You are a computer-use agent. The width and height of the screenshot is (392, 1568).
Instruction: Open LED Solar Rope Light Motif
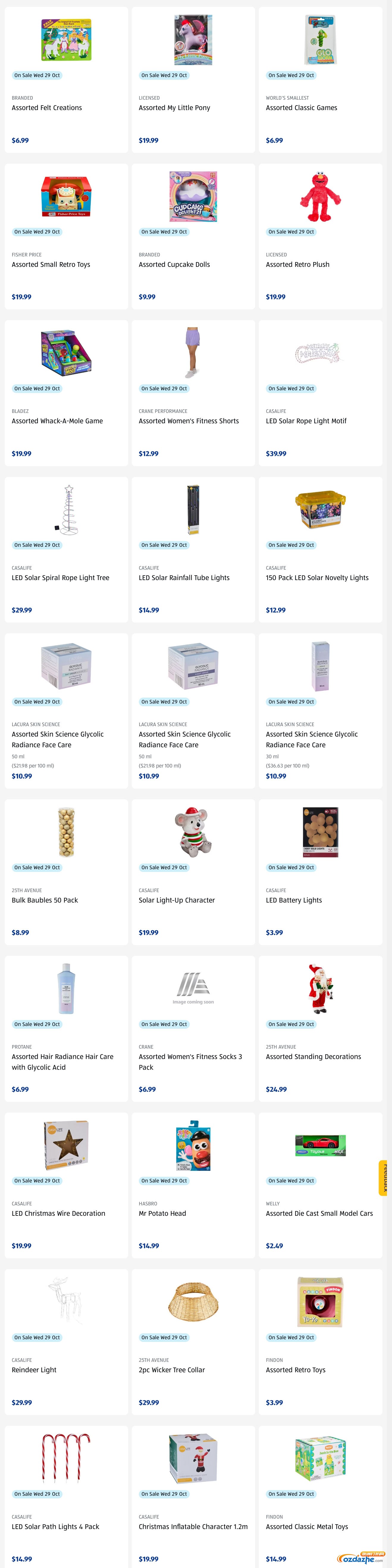(305, 421)
